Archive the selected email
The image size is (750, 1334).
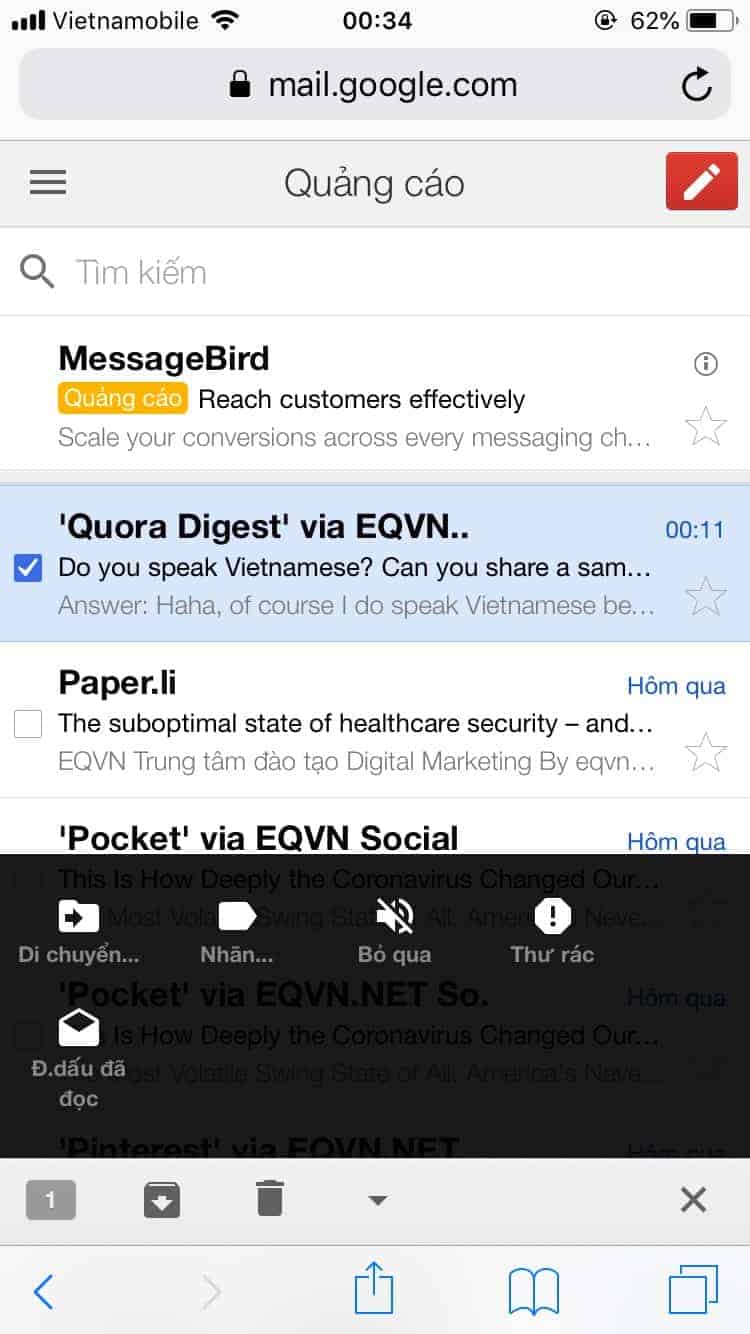click(161, 1199)
